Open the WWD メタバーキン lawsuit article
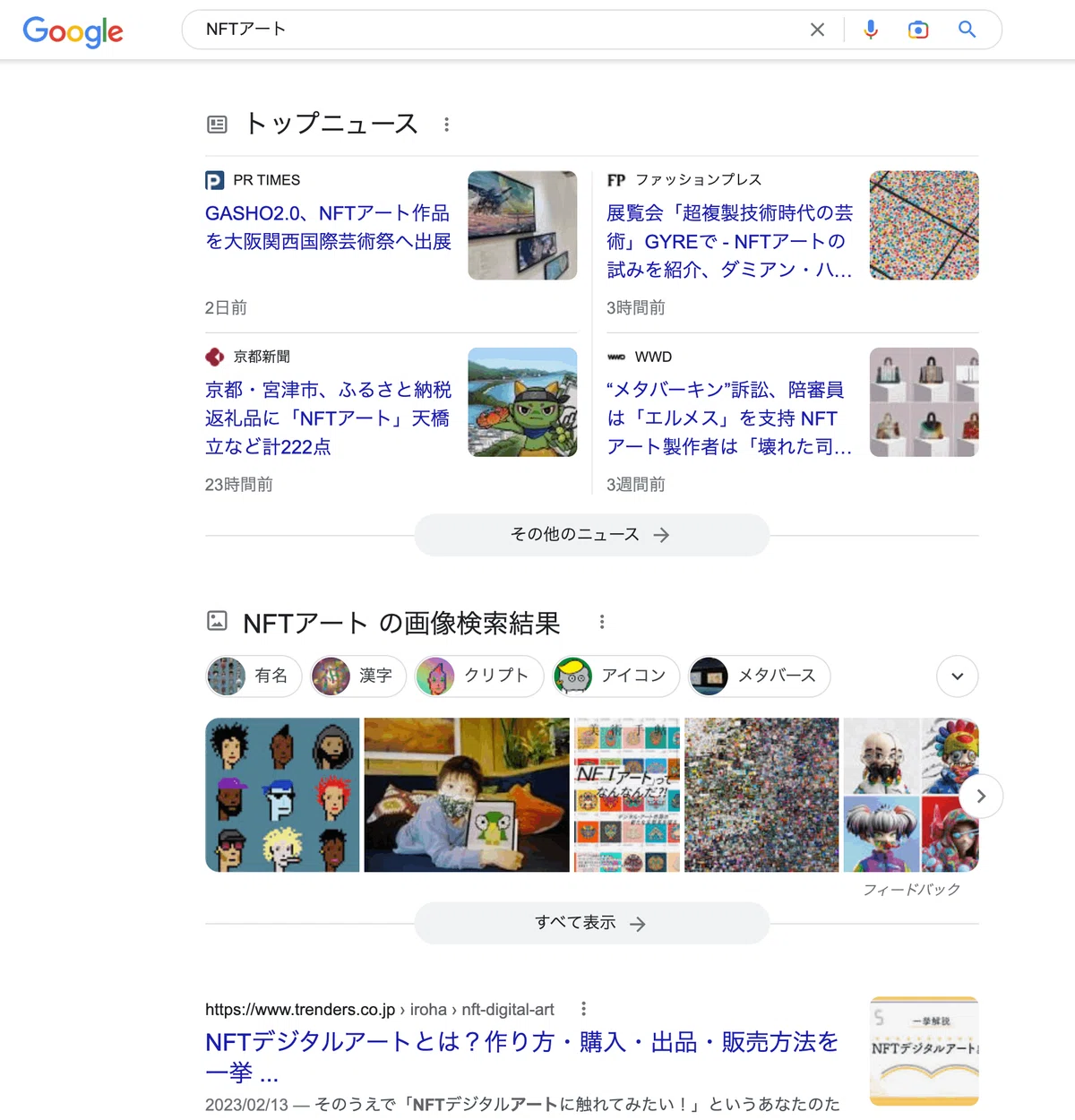 [729, 418]
